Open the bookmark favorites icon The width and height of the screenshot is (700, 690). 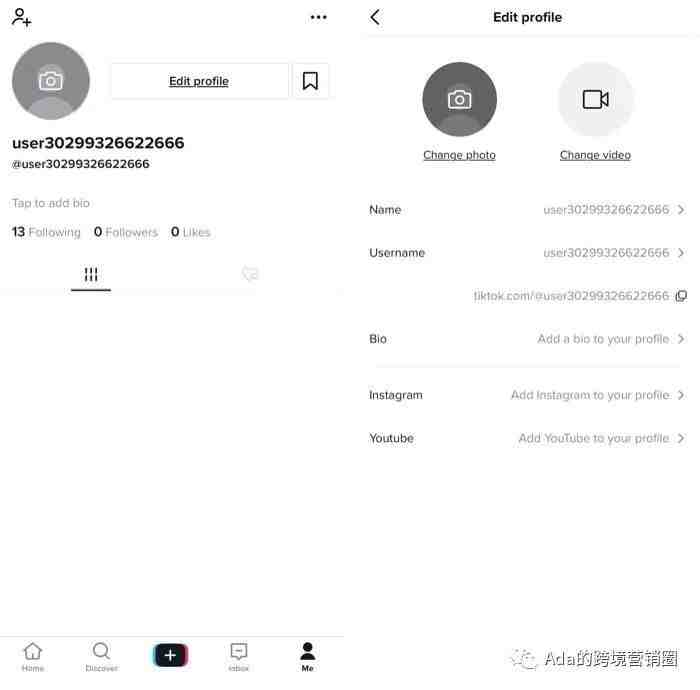pyautogui.click(x=310, y=81)
